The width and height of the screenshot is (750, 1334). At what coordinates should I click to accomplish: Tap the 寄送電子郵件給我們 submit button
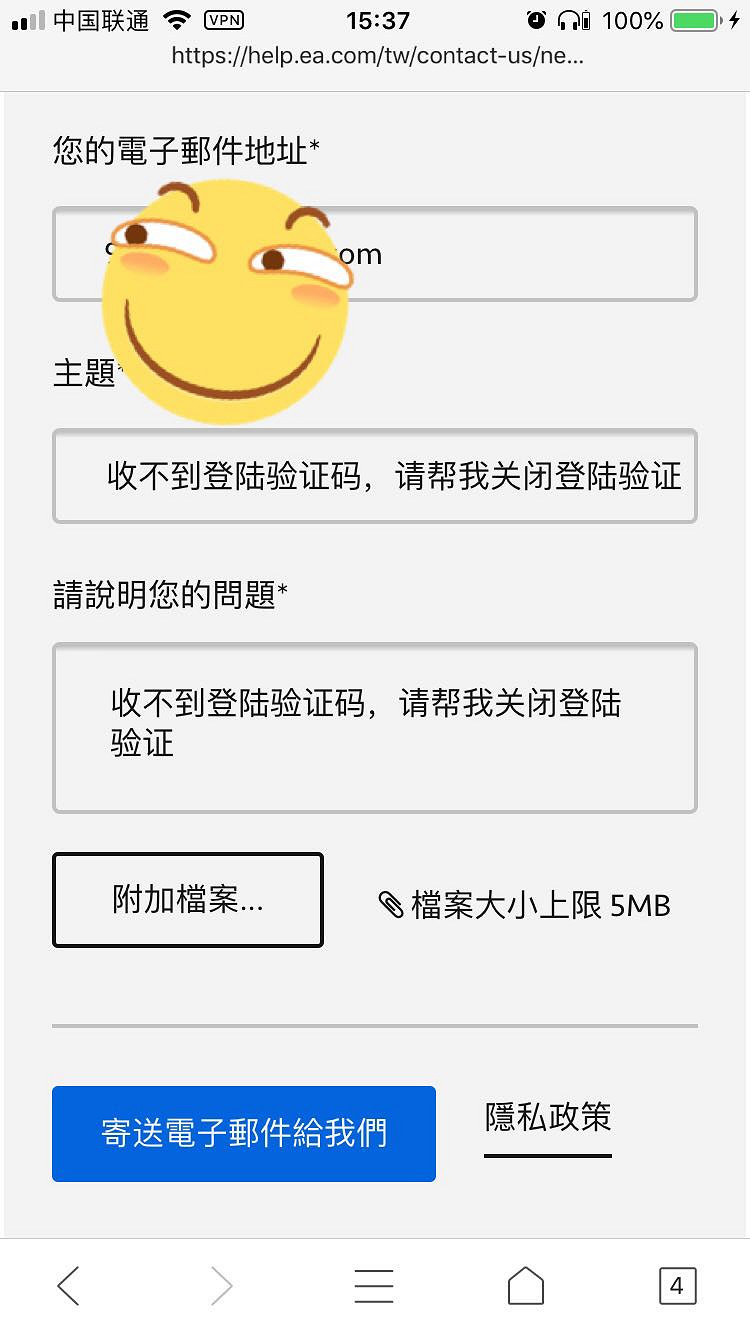244,1134
